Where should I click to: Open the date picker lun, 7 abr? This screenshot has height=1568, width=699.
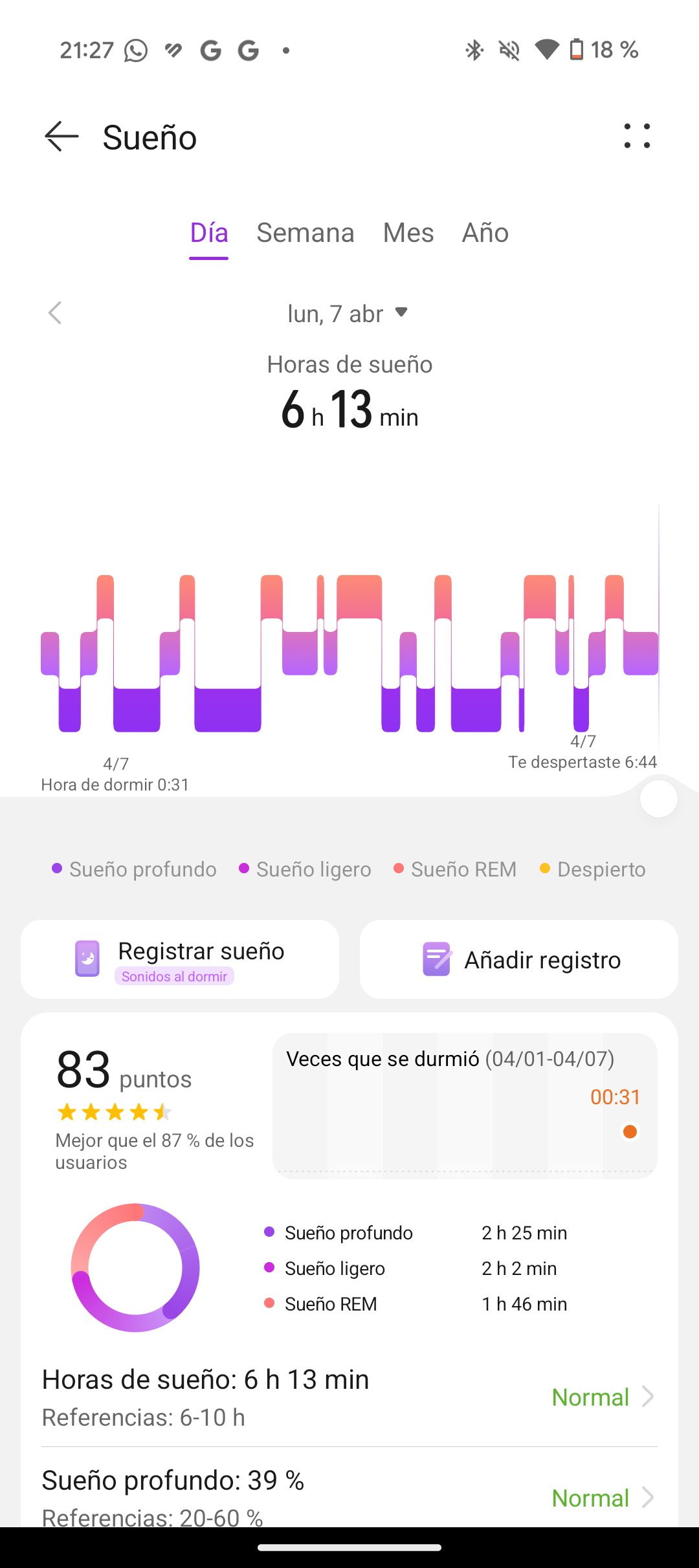tap(348, 314)
